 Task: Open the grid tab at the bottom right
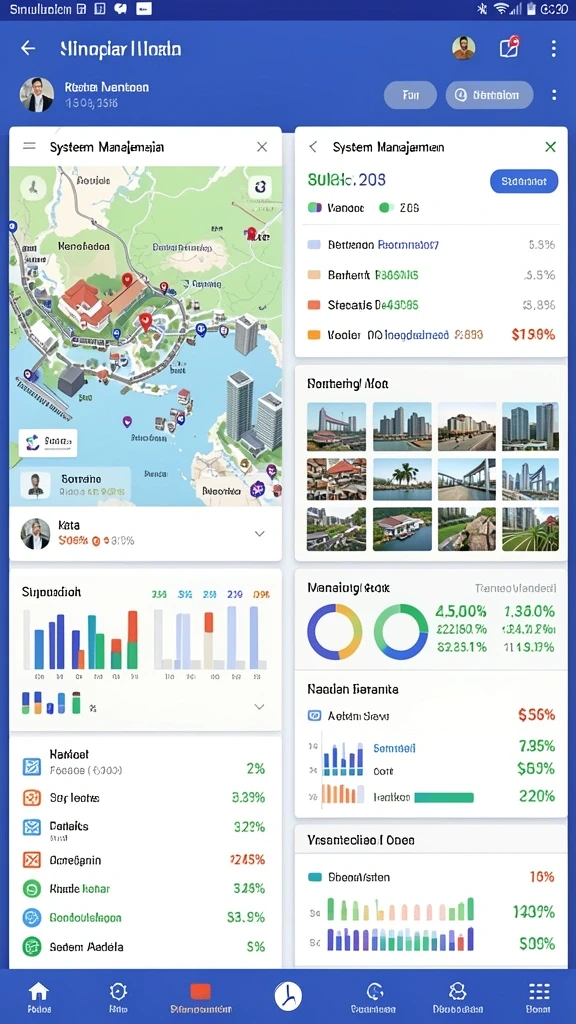click(539, 997)
